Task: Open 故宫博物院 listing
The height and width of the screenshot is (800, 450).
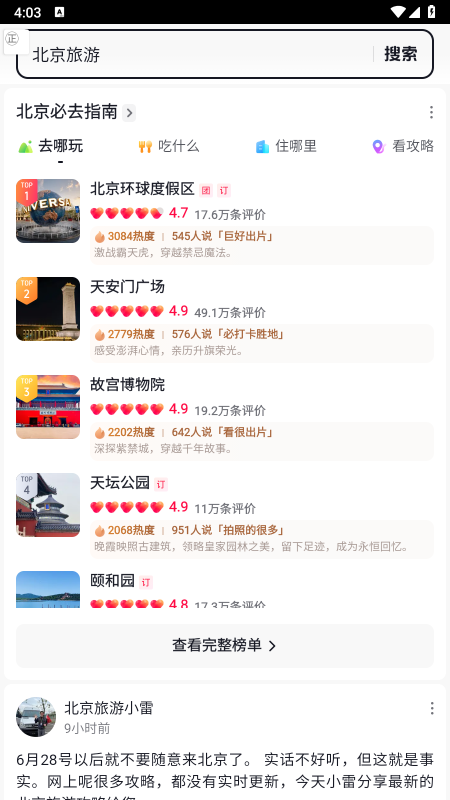Action: 224,417
